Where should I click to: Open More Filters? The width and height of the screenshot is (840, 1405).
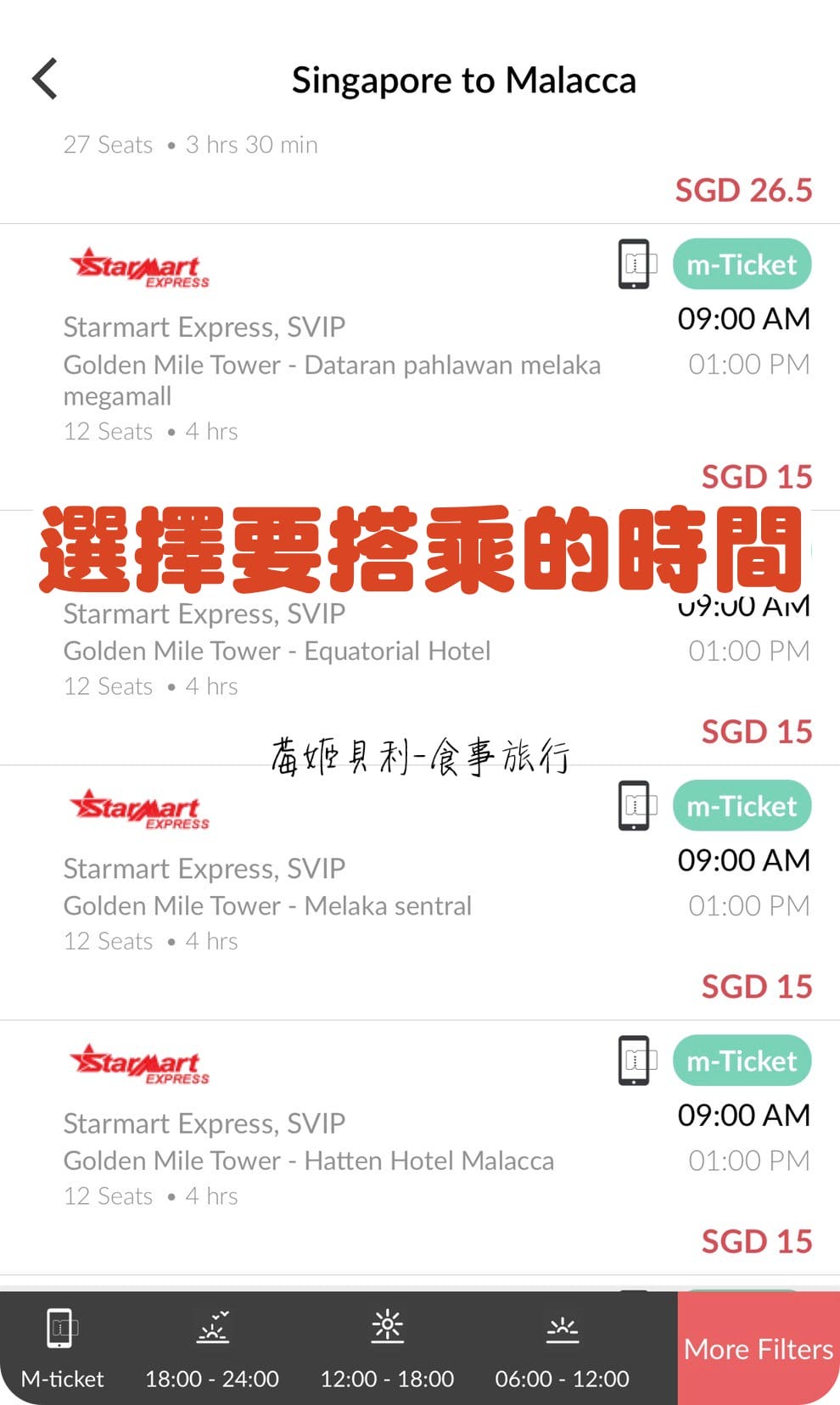759,1349
